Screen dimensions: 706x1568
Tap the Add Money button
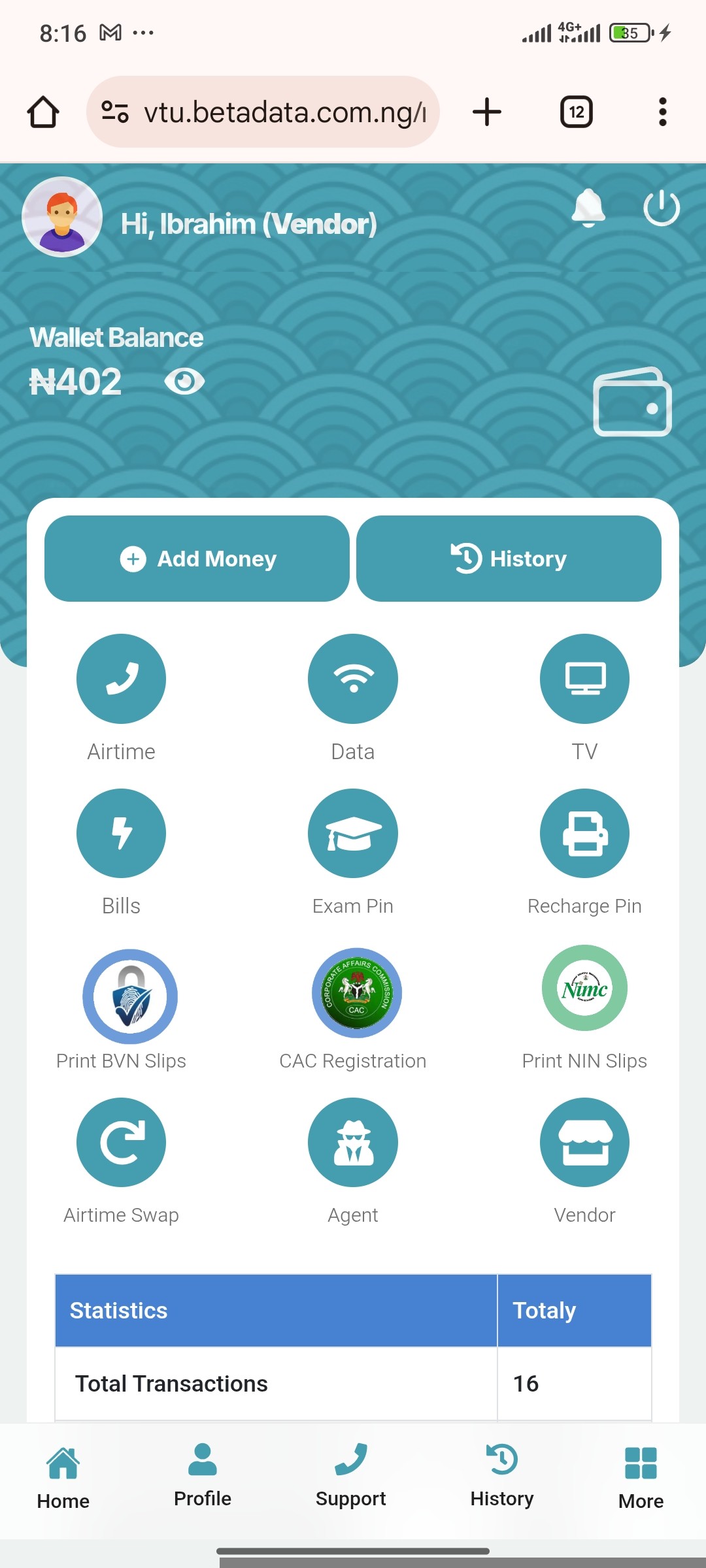[197, 559]
